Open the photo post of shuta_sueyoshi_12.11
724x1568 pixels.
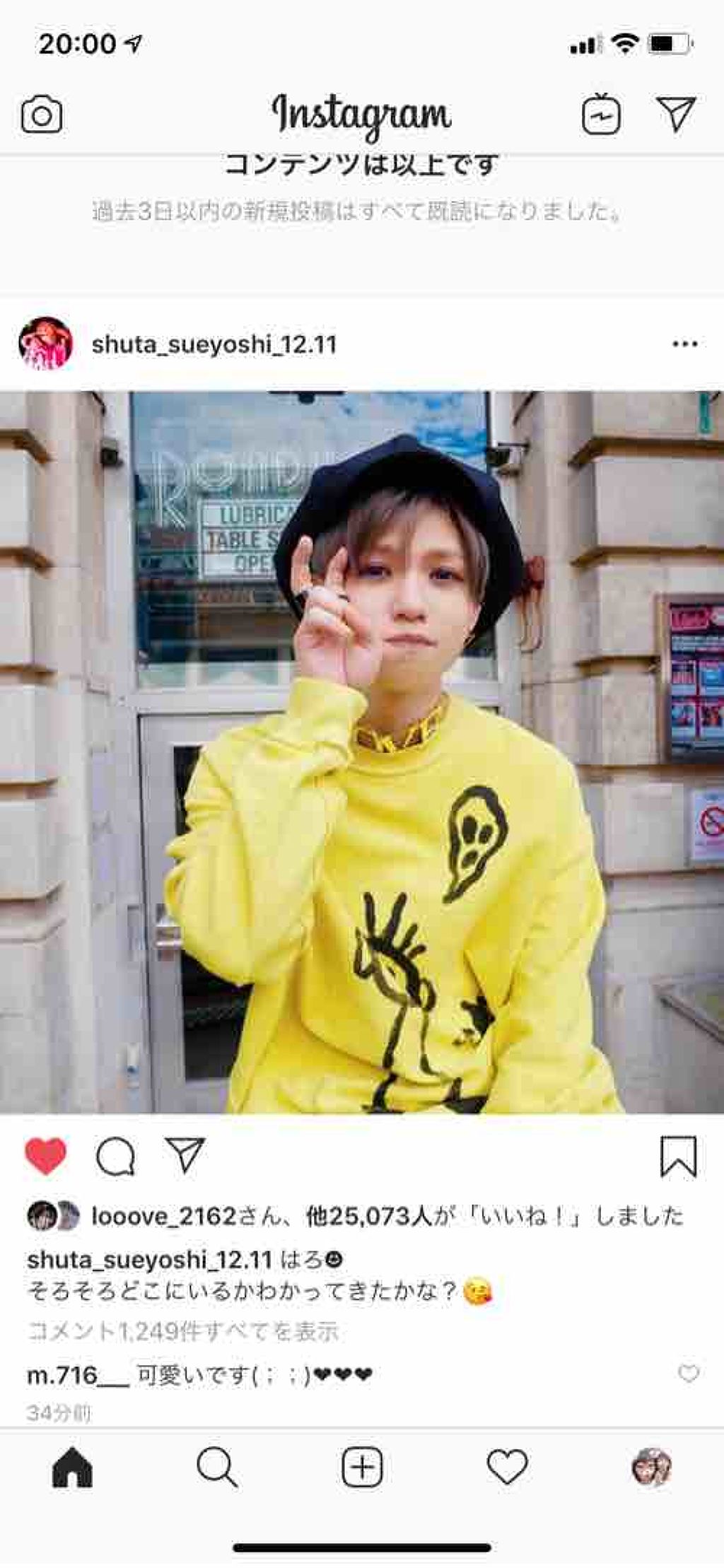coord(362,752)
